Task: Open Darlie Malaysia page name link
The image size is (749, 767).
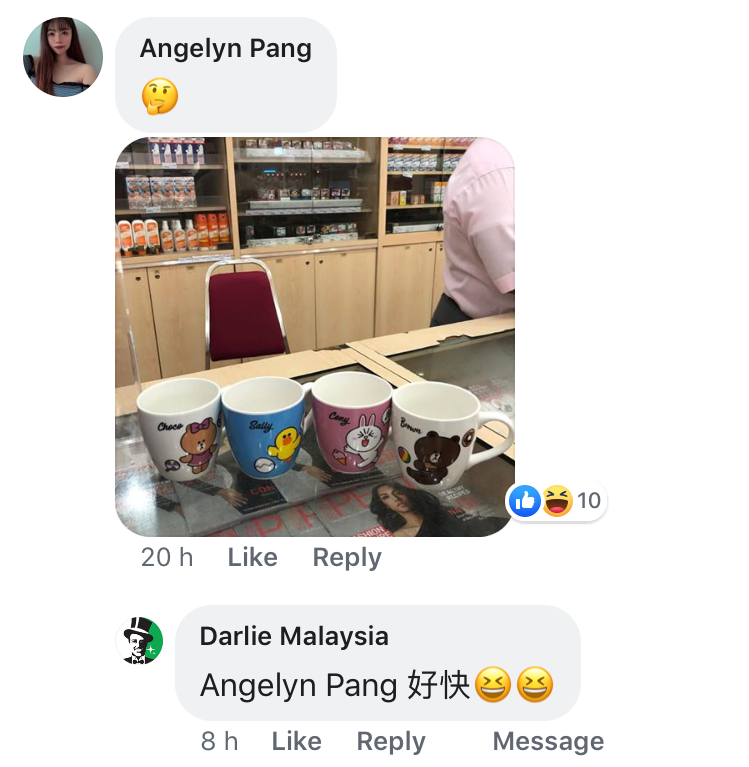Action: pyautogui.click(x=293, y=636)
